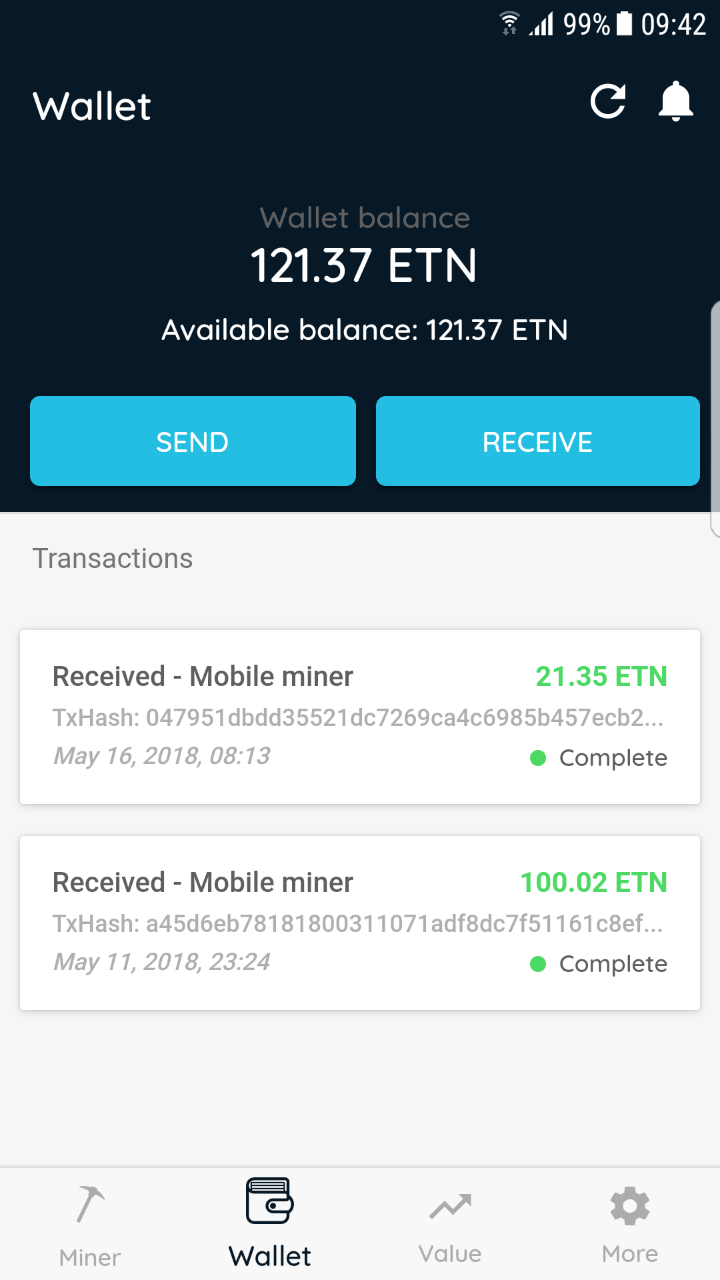Tap the SEND button

pyautogui.click(x=193, y=441)
